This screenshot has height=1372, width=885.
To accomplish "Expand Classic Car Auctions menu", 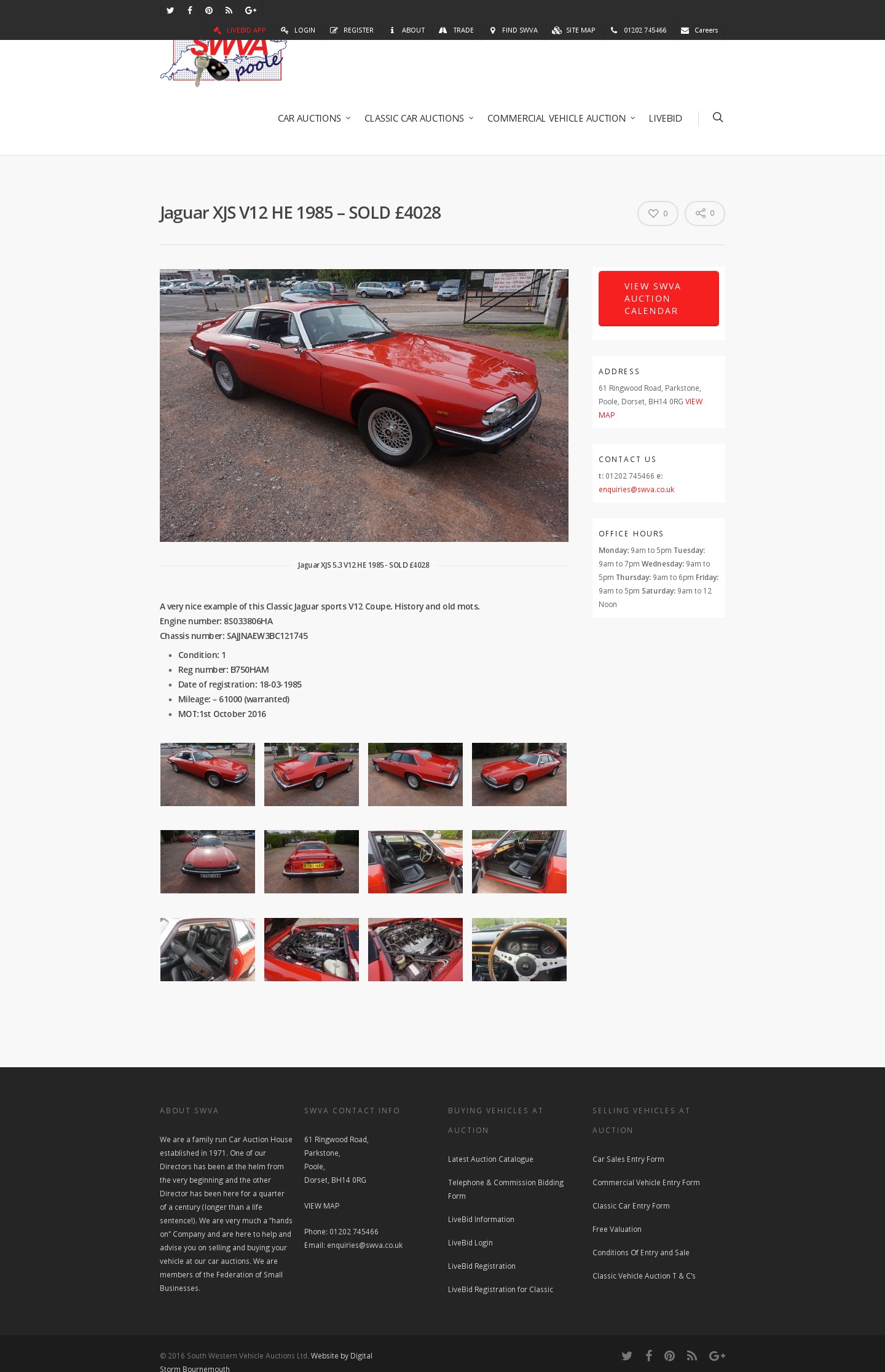I will [419, 118].
